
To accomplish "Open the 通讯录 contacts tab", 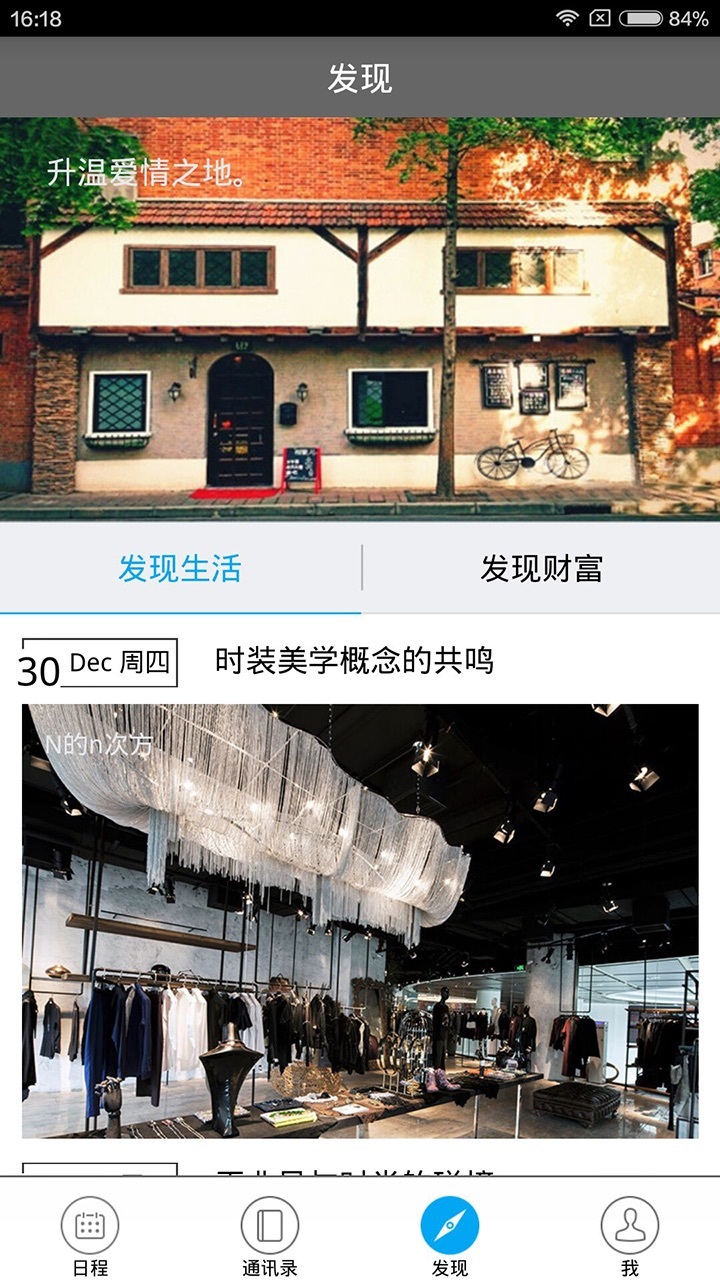I will (x=270, y=1236).
